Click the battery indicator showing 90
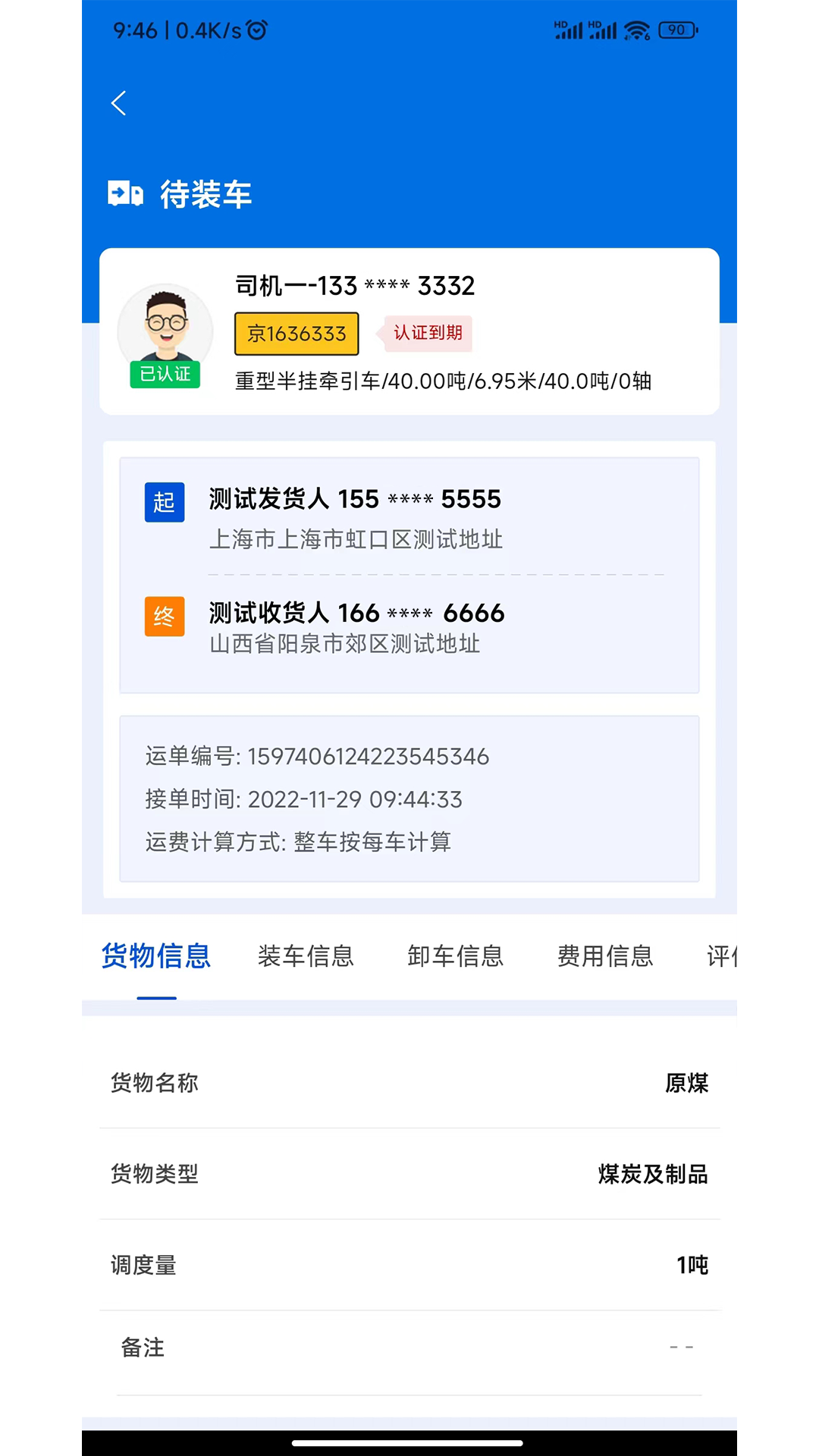Screen dimensions: 819x1456 [676, 30]
